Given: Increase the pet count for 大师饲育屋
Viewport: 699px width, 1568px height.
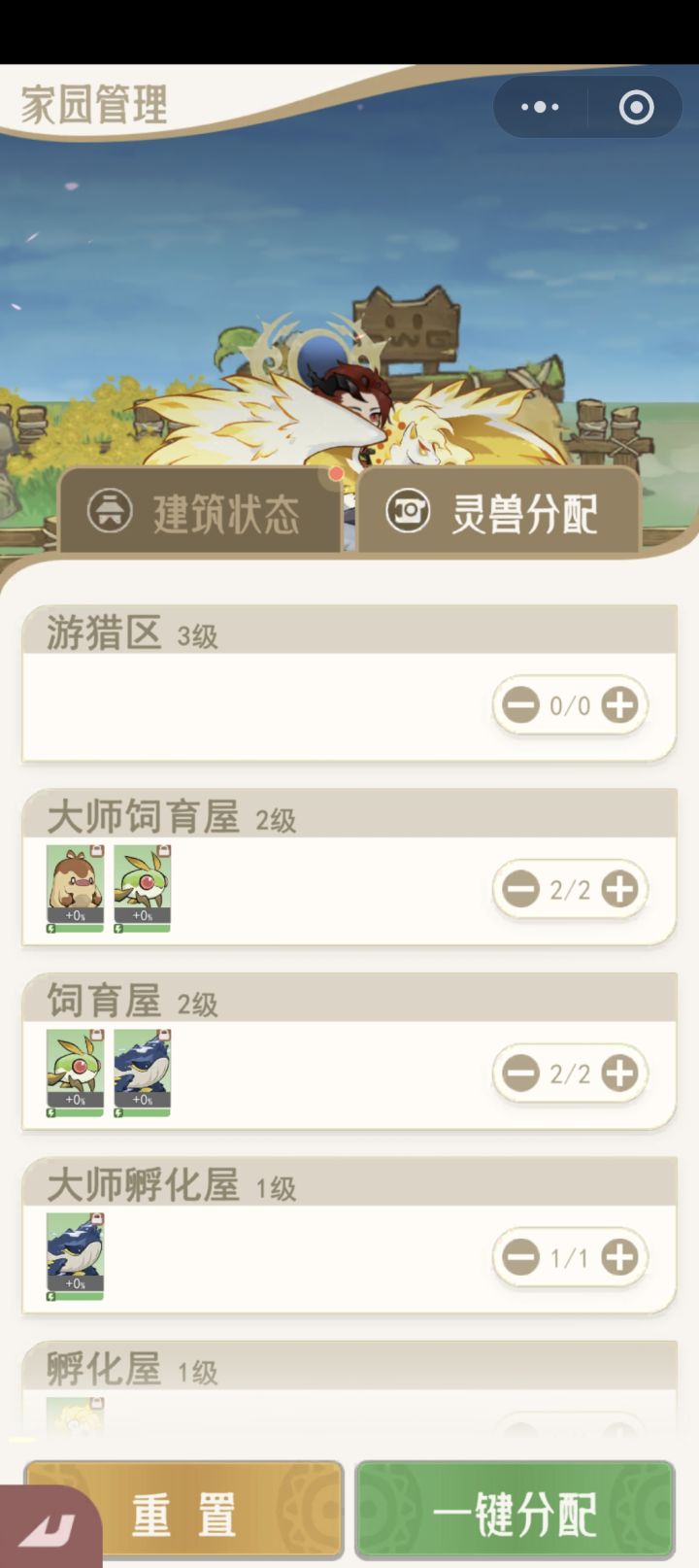Looking at the screenshot, I should pyautogui.click(x=620, y=890).
